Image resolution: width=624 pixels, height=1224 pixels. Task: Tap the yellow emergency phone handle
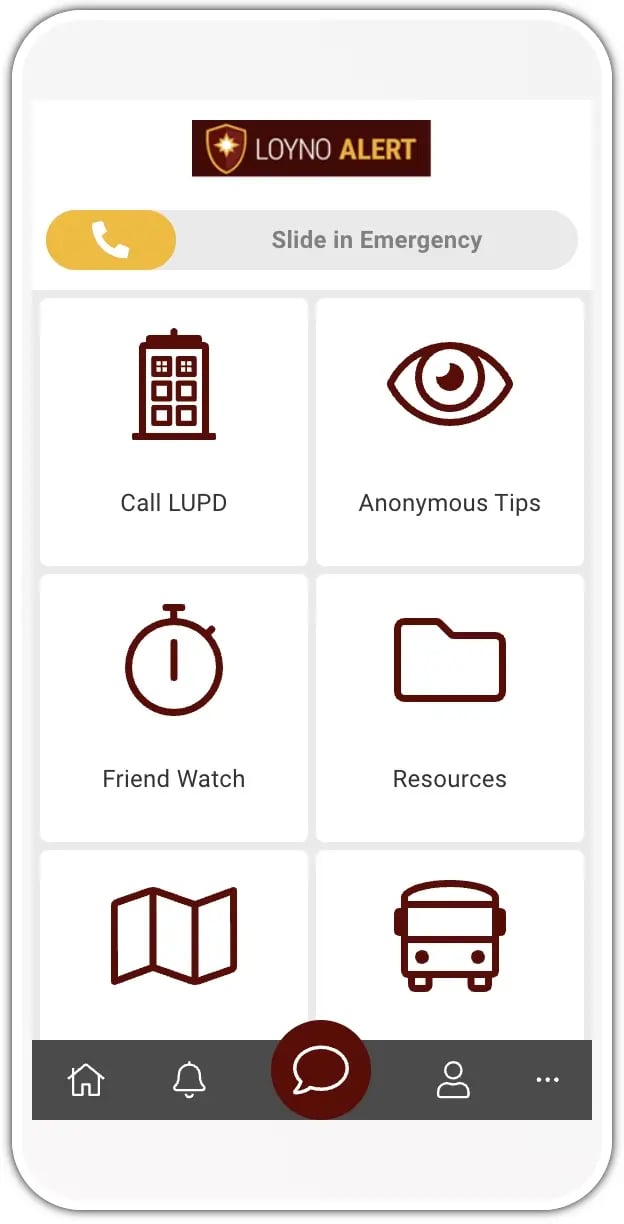[111, 240]
